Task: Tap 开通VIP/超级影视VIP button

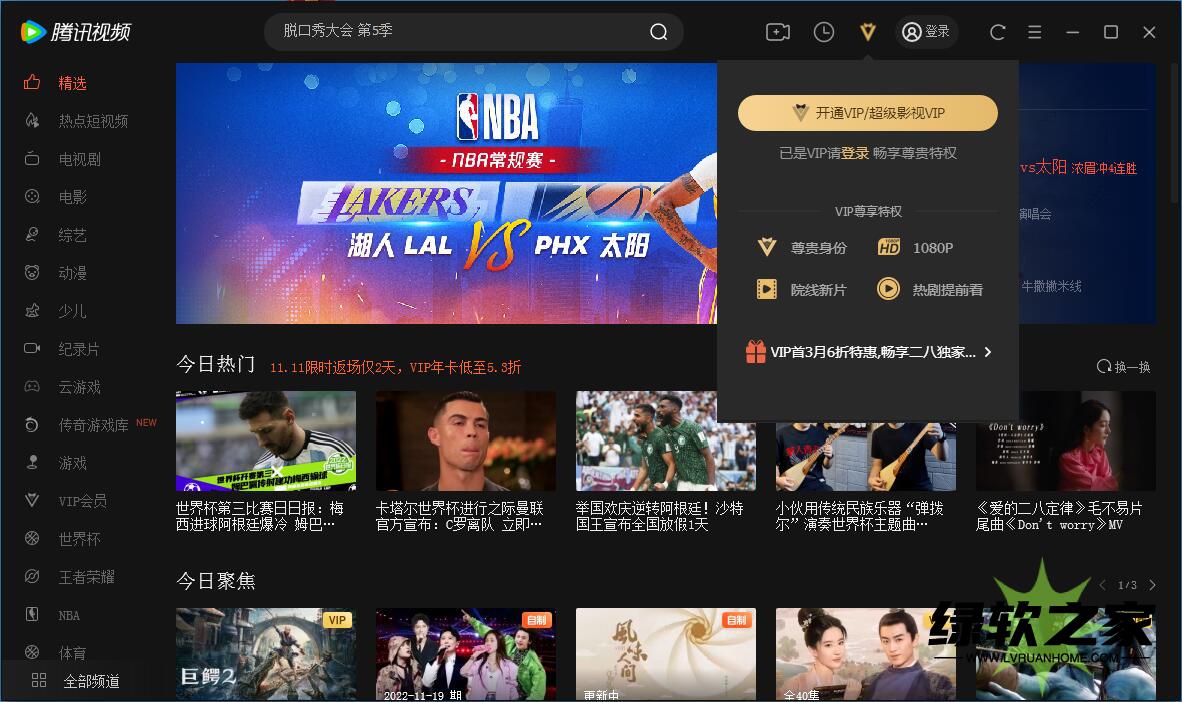Action: pos(867,113)
